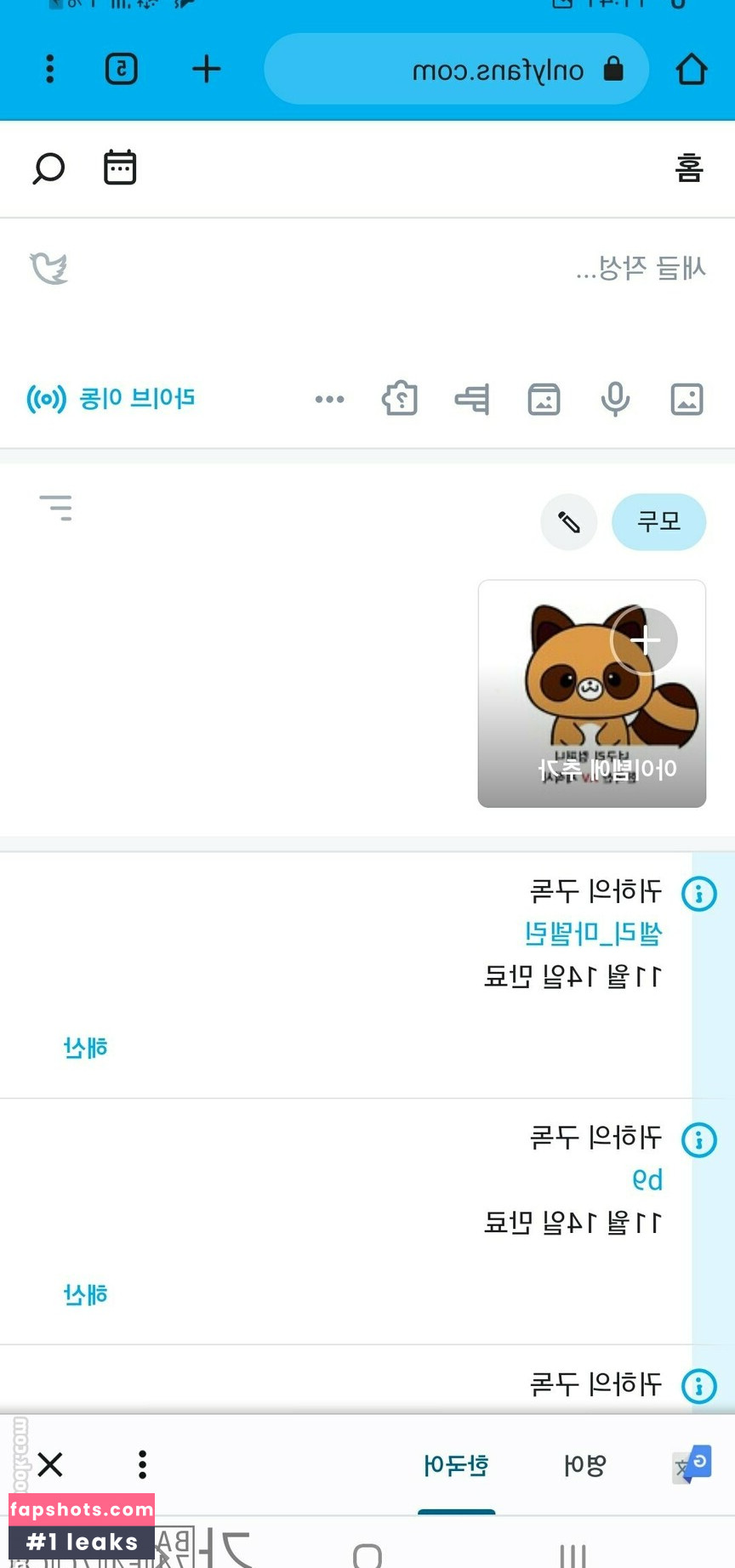The image size is (735, 1568).
Task: Switch translation to 영어
Action: [x=584, y=1465]
